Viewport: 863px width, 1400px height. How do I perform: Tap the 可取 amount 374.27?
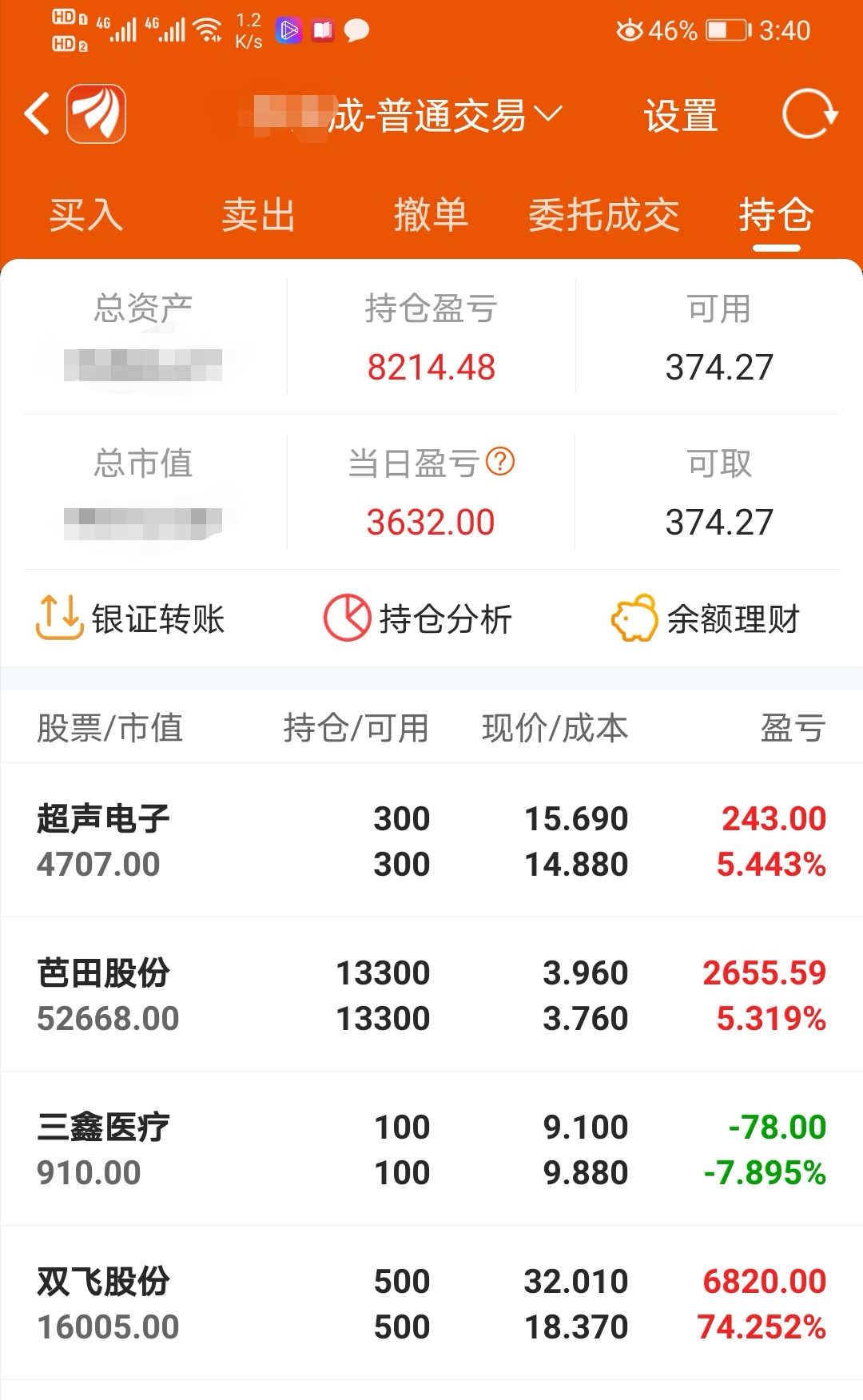click(x=717, y=523)
